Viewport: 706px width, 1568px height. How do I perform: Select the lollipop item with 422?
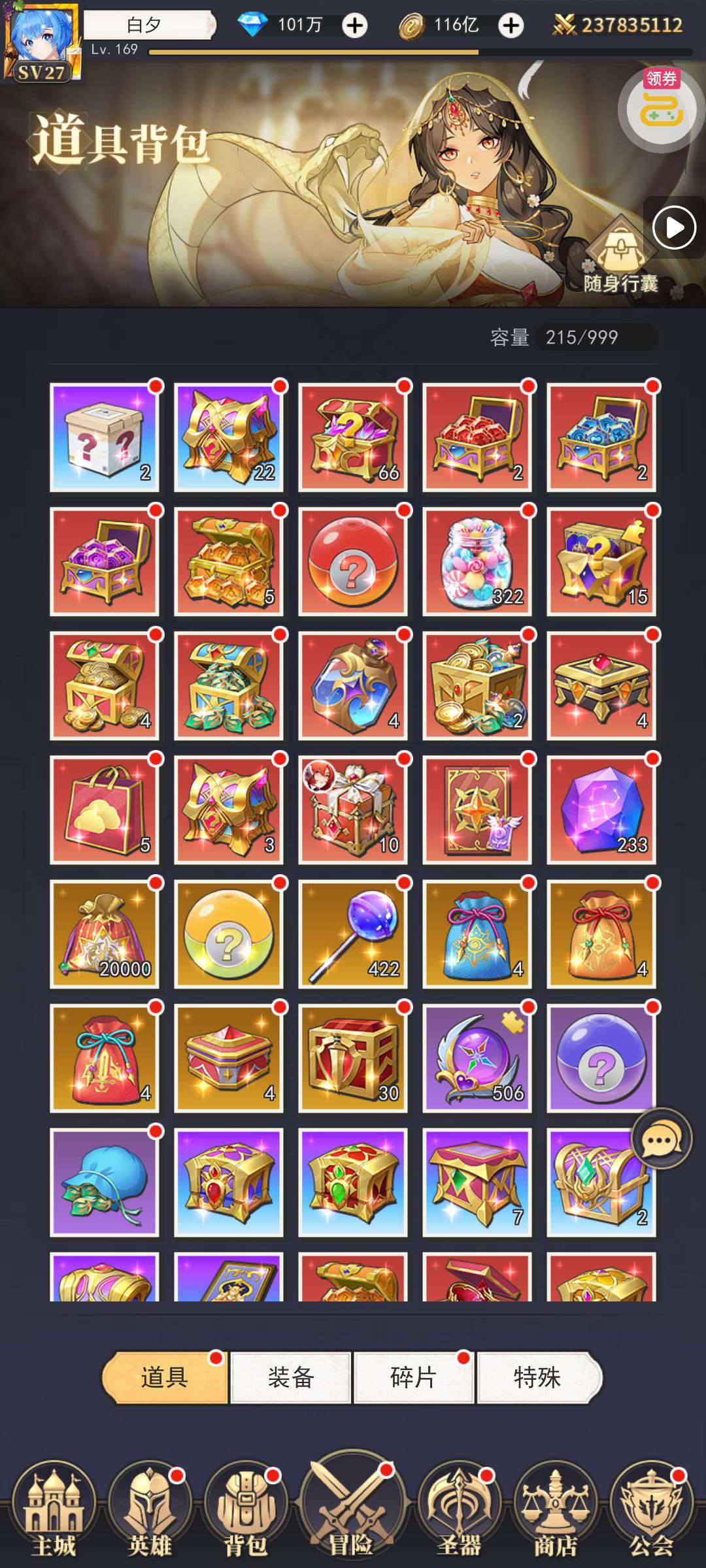pos(353,934)
